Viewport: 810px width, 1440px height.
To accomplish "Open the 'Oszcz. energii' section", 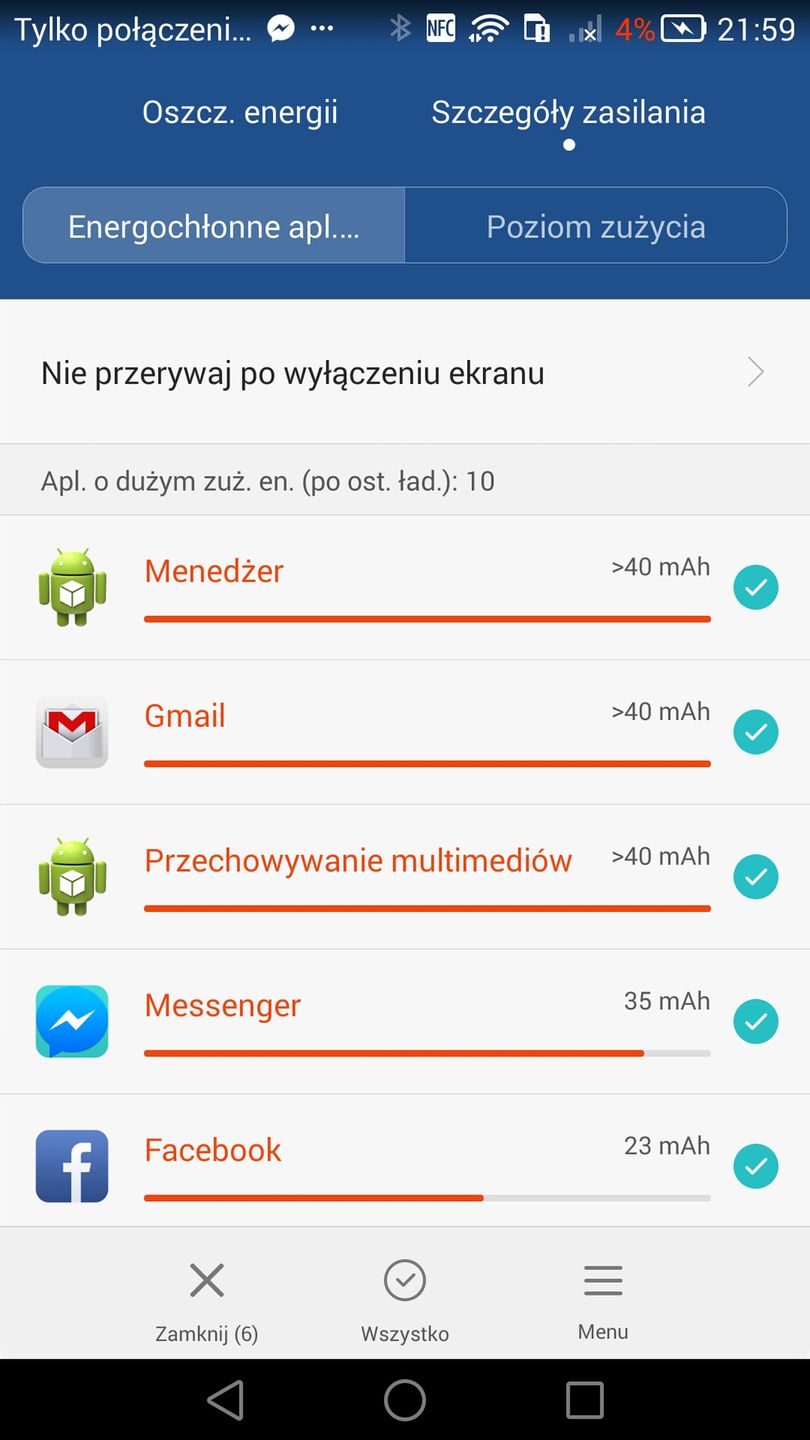I will [239, 111].
